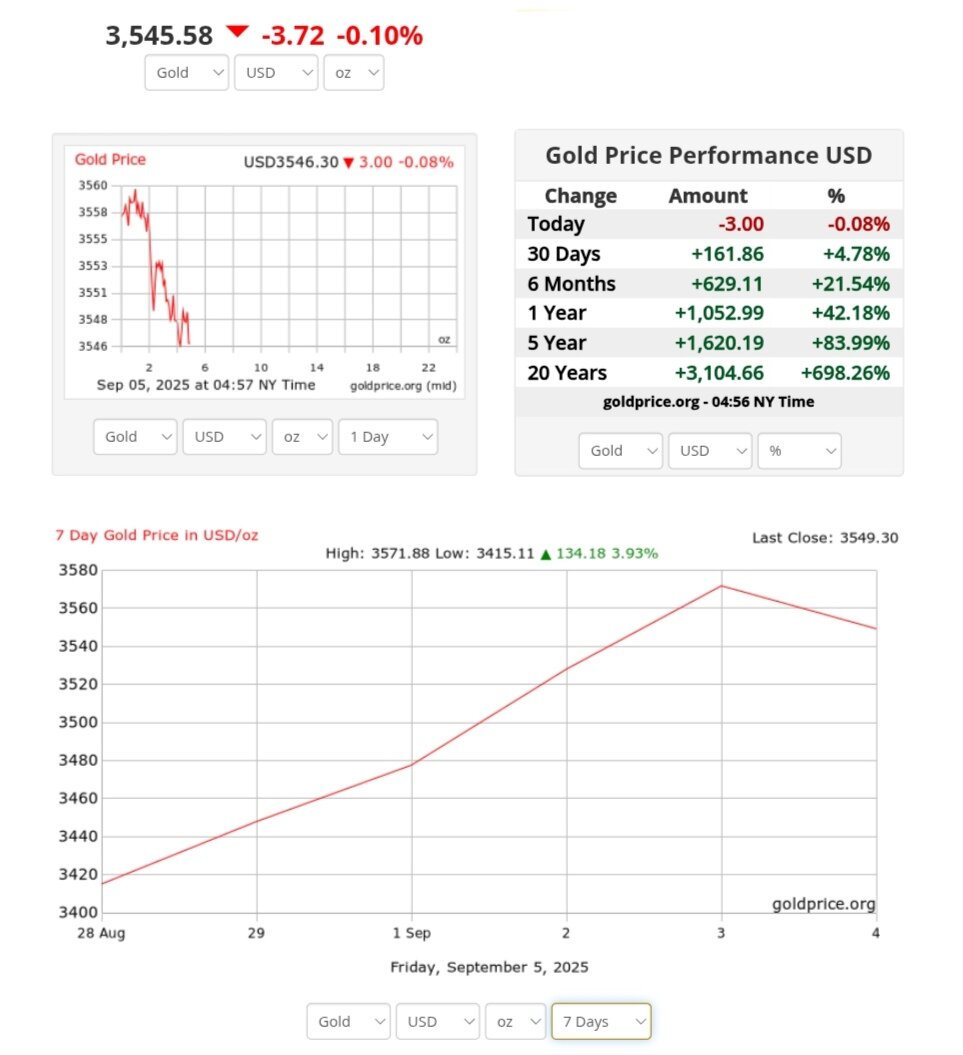The image size is (963, 1055).
Task: Open USD dropdown under Gold Price Performance table
Action: point(710,451)
